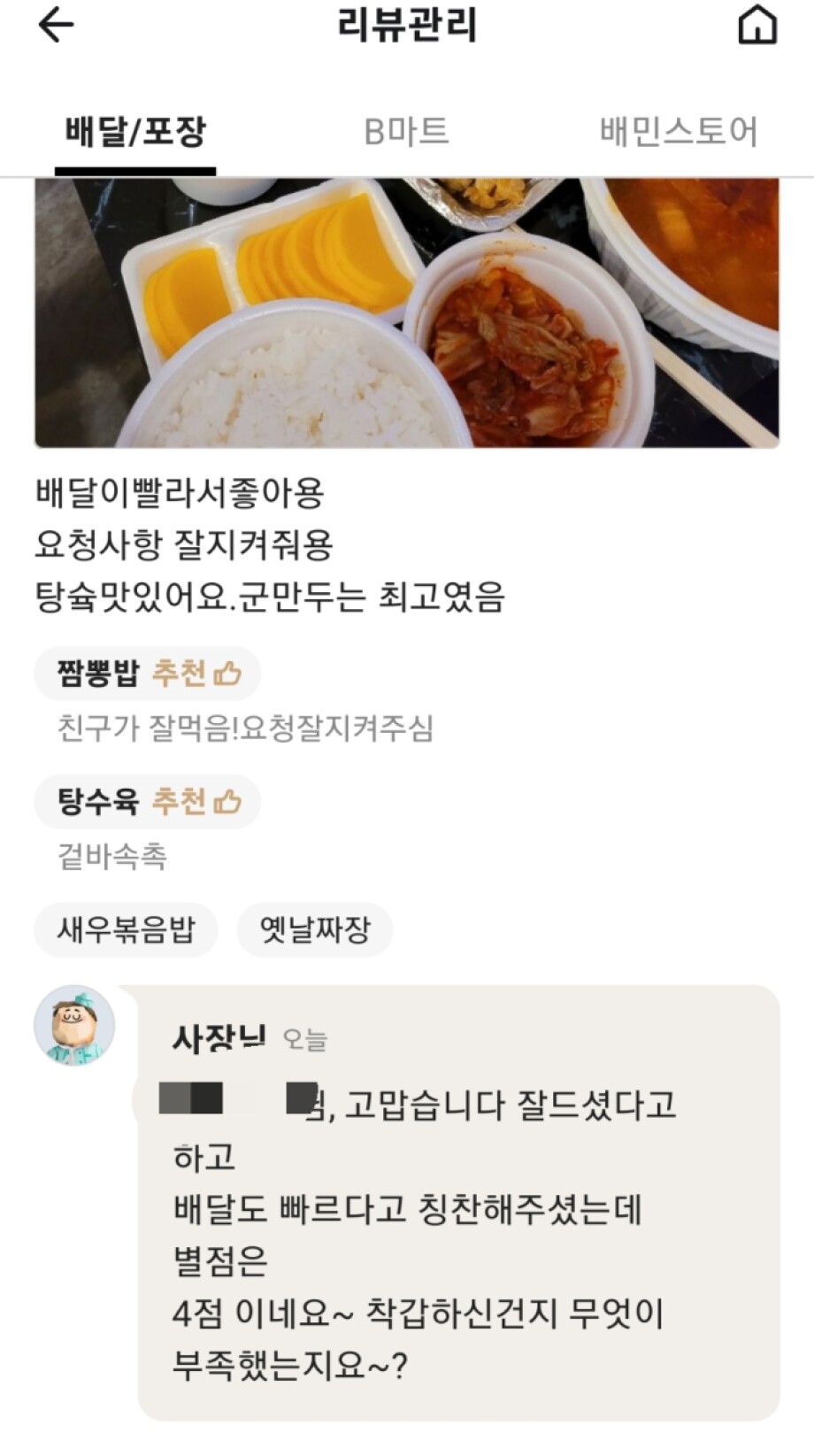Tap the 짬뽕밥 추천 menu chip
Screen dimensions: 814x1456
pyautogui.click(x=148, y=674)
